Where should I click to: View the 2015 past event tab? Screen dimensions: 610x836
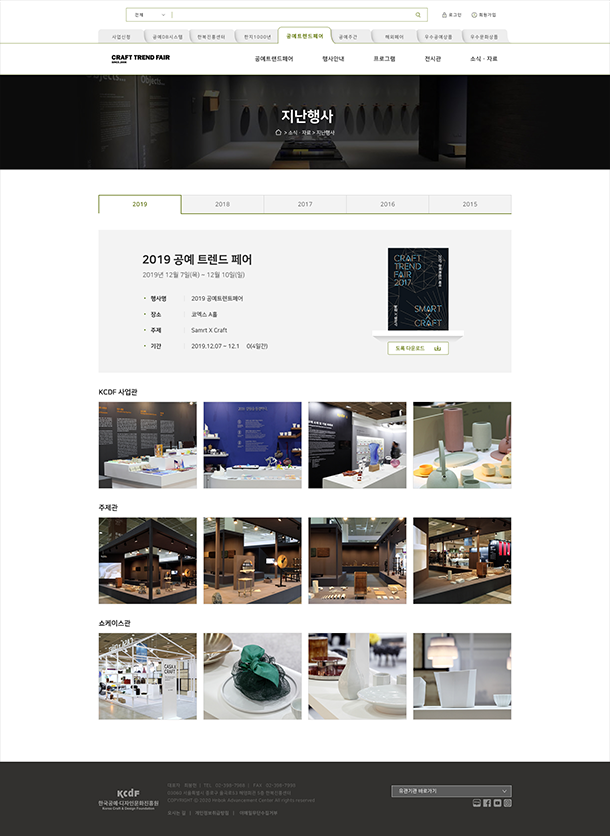470,204
